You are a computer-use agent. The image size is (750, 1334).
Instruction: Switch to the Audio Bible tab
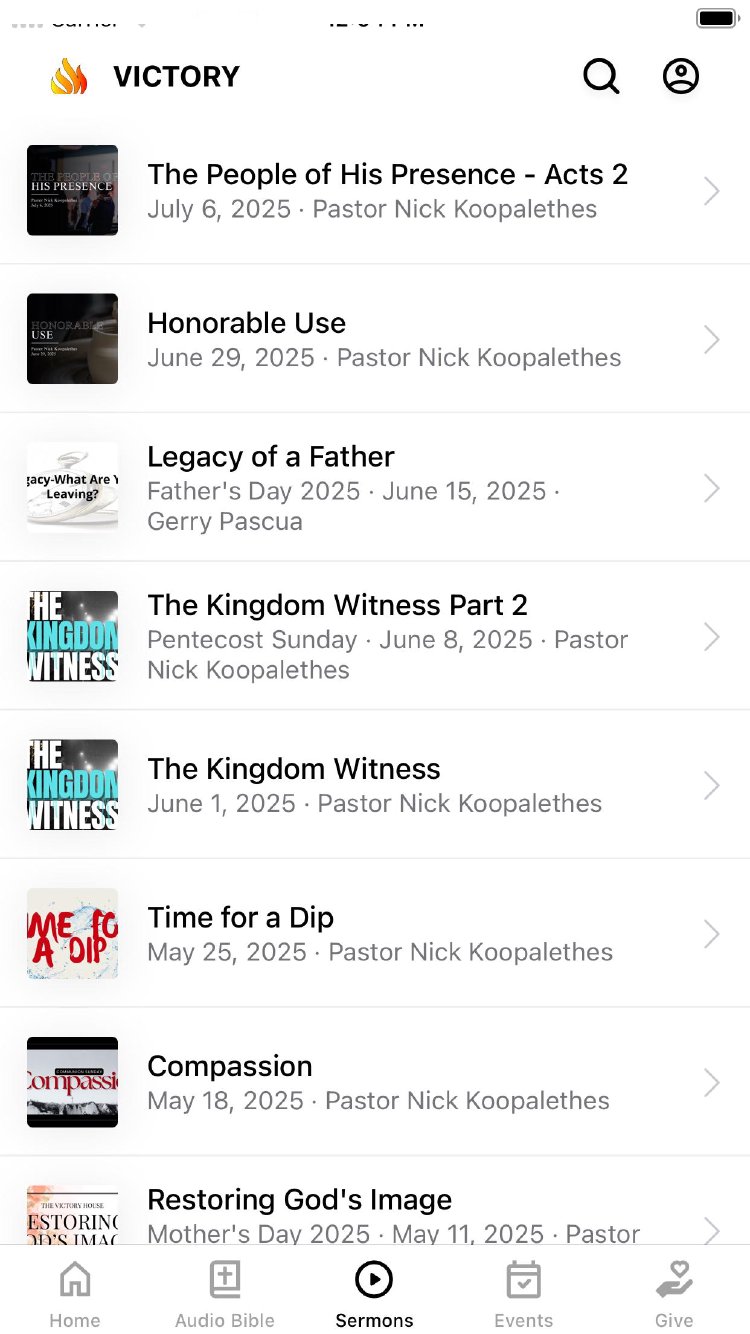(225, 1294)
